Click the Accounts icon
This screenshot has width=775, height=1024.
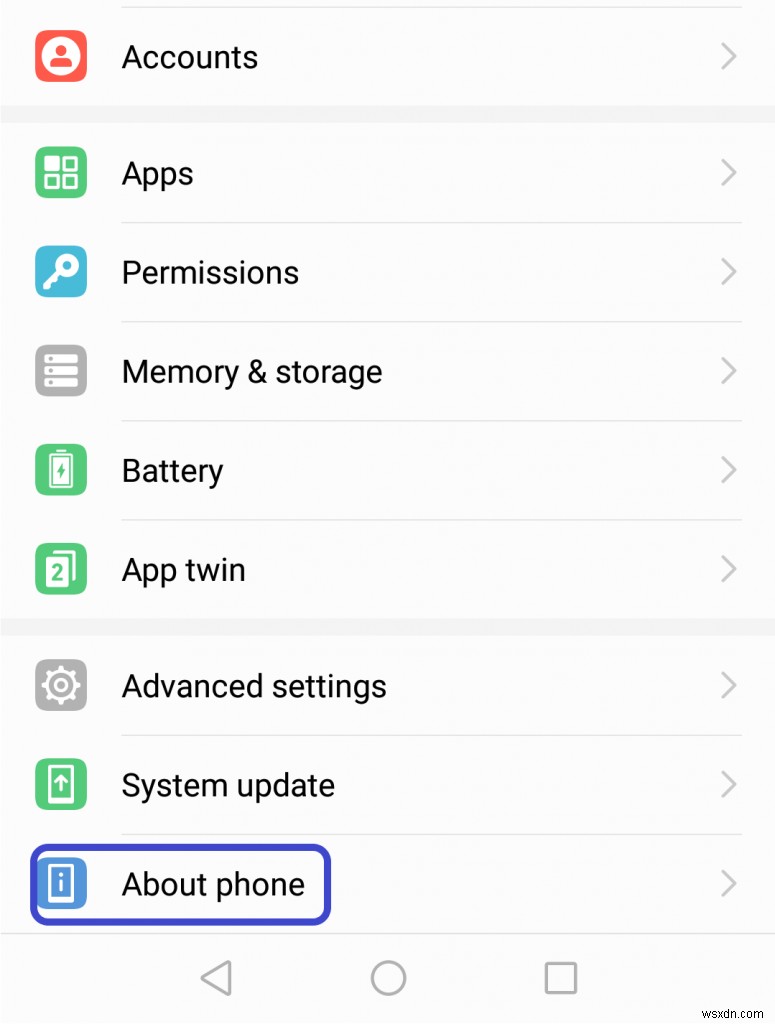pos(60,57)
